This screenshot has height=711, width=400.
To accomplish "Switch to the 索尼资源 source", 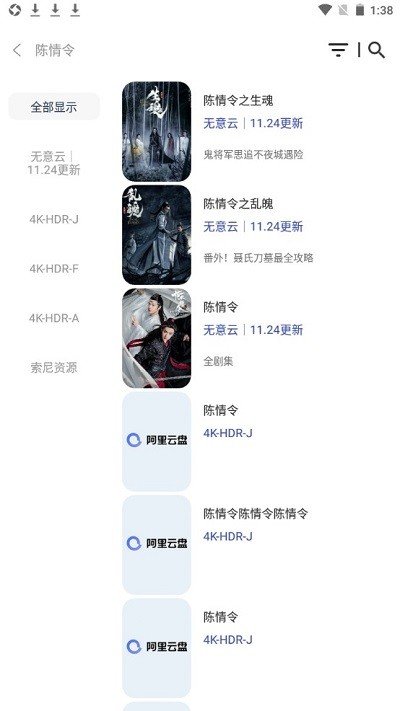I will click(x=54, y=367).
